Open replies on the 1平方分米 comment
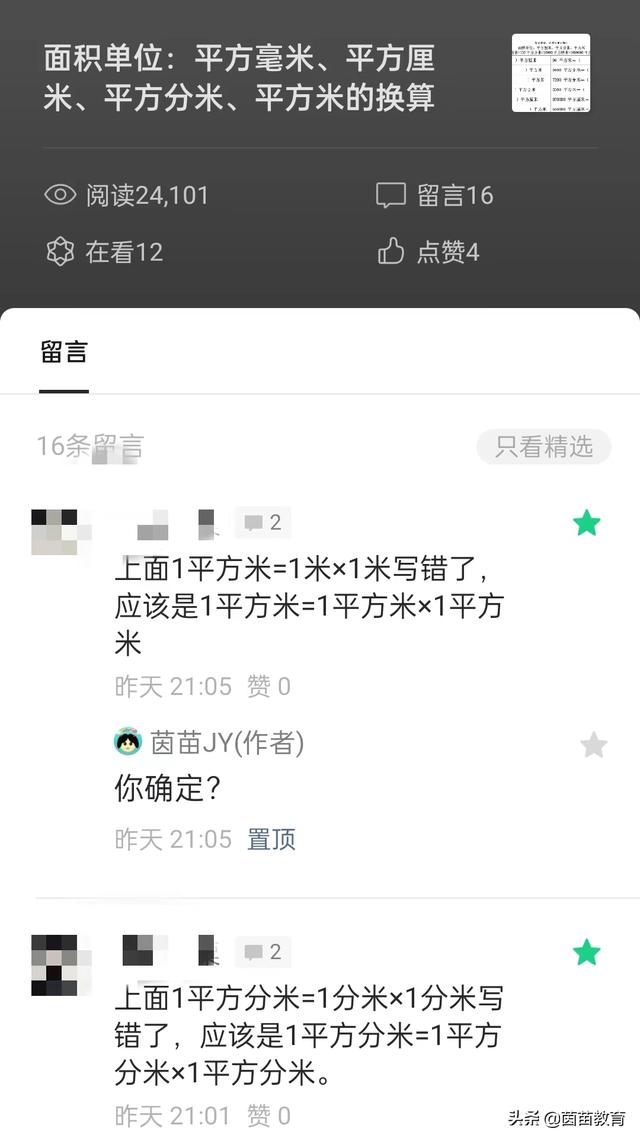The height and width of the screenshot is (1141, 640). tap(263, 952)
